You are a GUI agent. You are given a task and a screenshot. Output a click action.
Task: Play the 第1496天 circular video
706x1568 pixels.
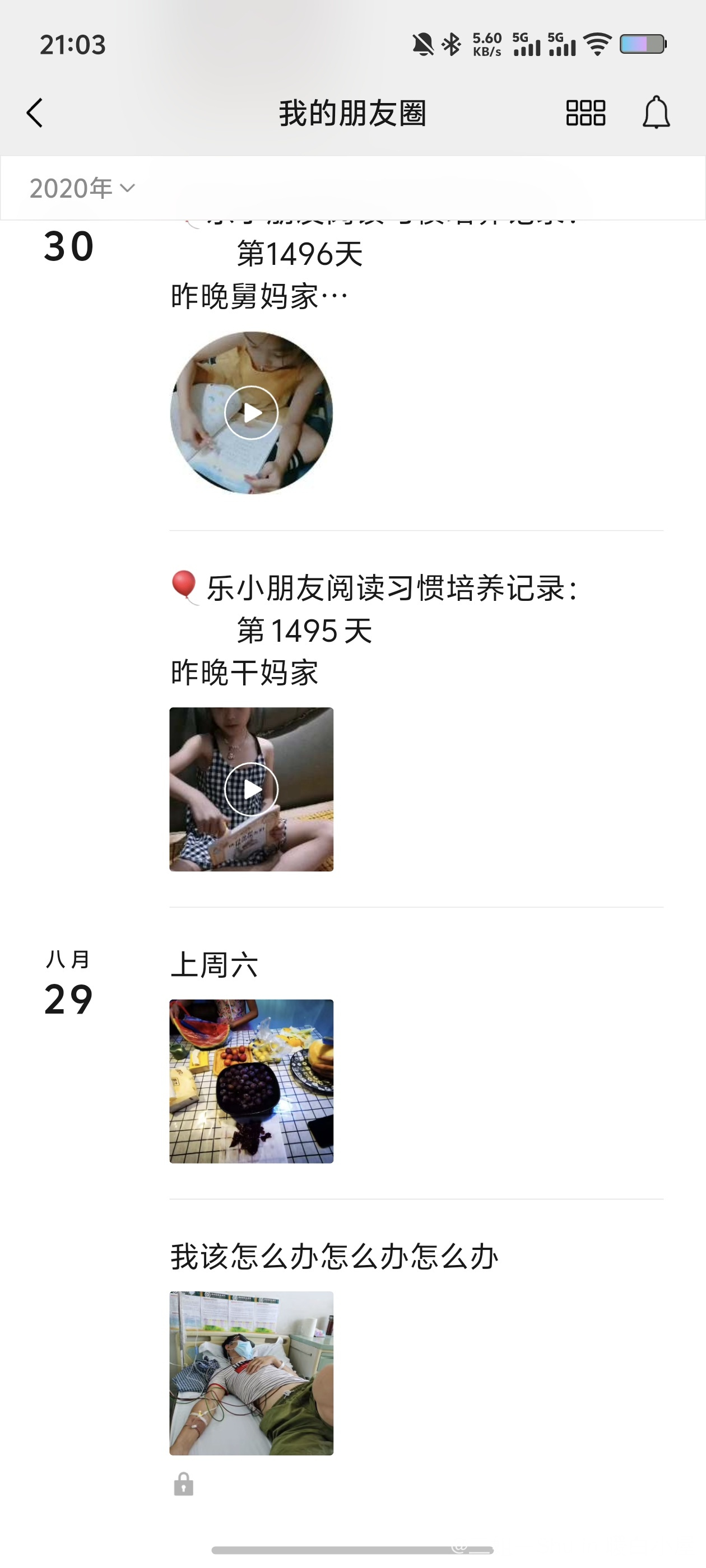(x=252, y=413)
